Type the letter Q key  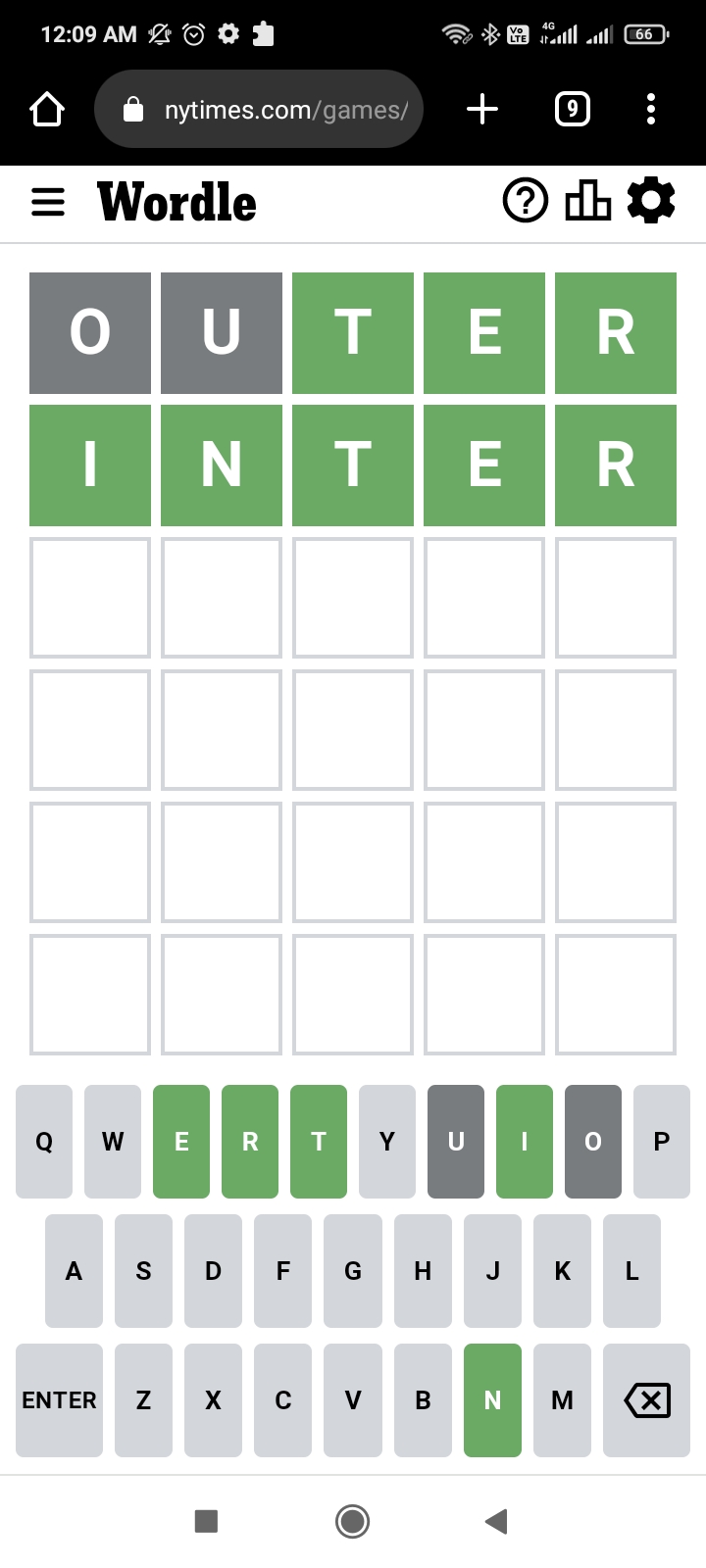click(44, 1142)
